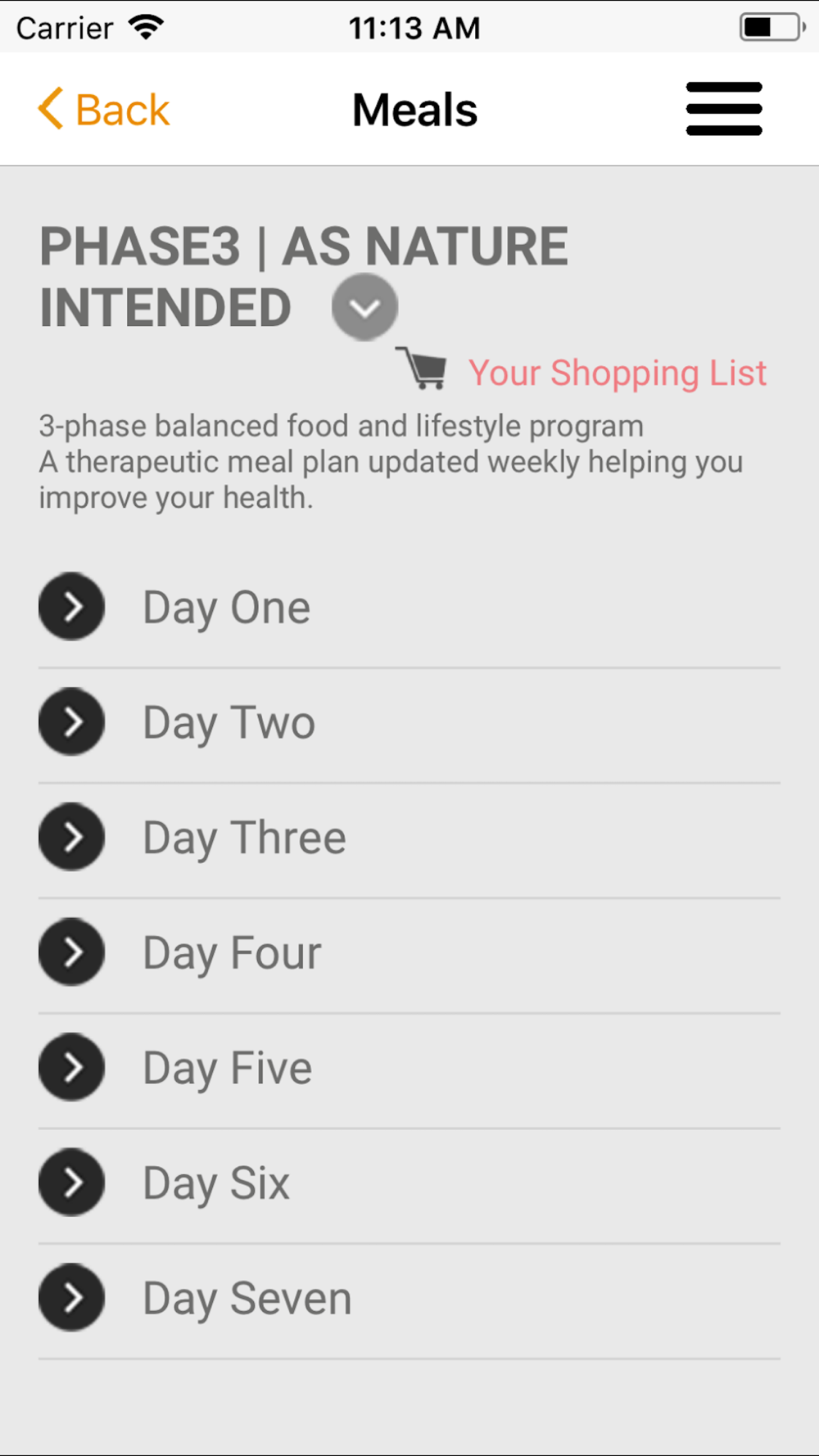Open the hamburger menu
Viewport: 819px width, 1456px height.
click(x=724, y=109)
